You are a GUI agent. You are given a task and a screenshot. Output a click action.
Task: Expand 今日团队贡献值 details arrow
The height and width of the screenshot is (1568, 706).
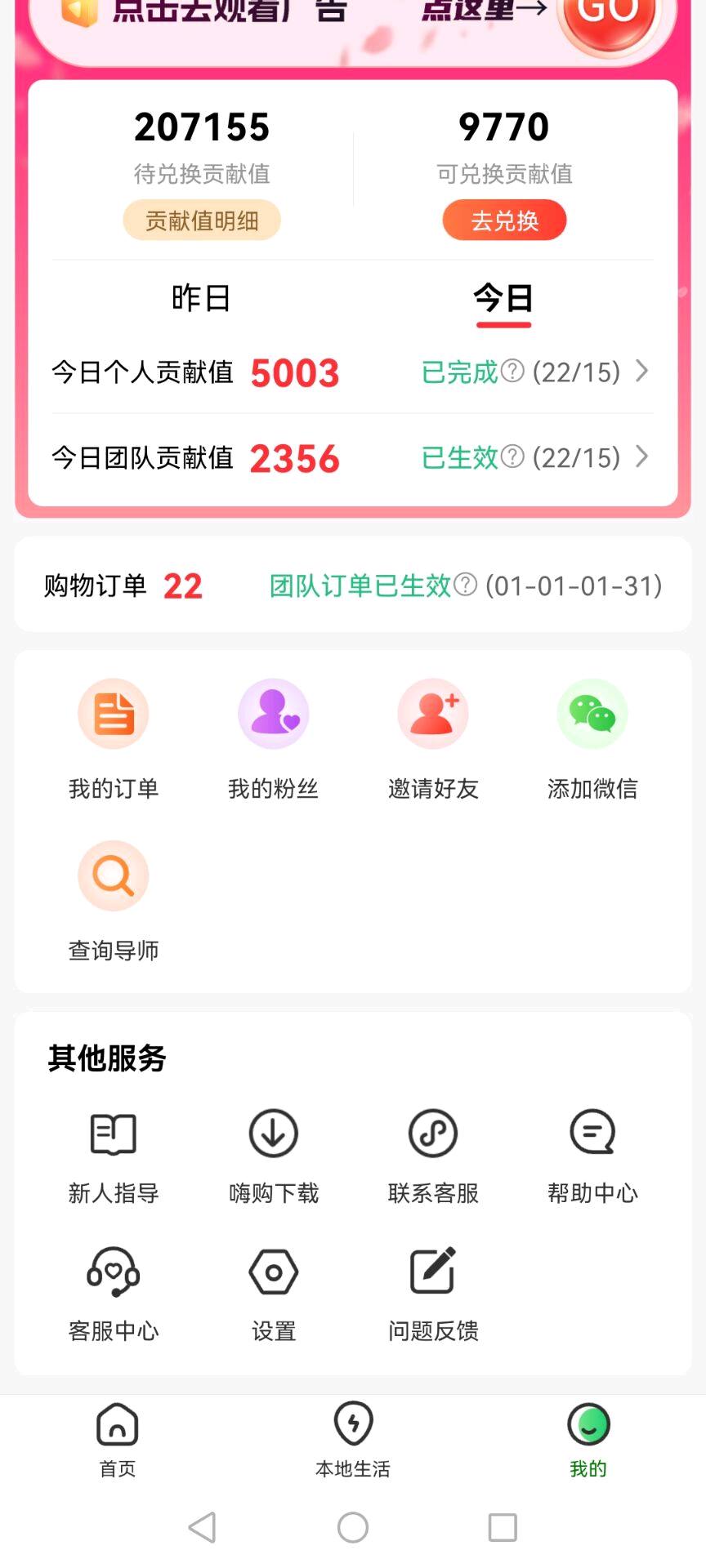[x=642, y=457]
